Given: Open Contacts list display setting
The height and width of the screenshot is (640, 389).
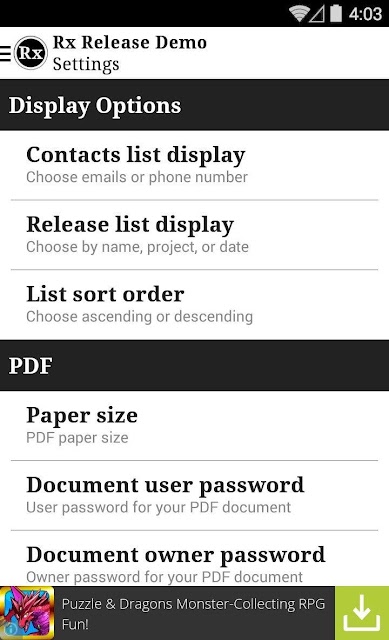Looking at the screenshot, I should 194,165.
